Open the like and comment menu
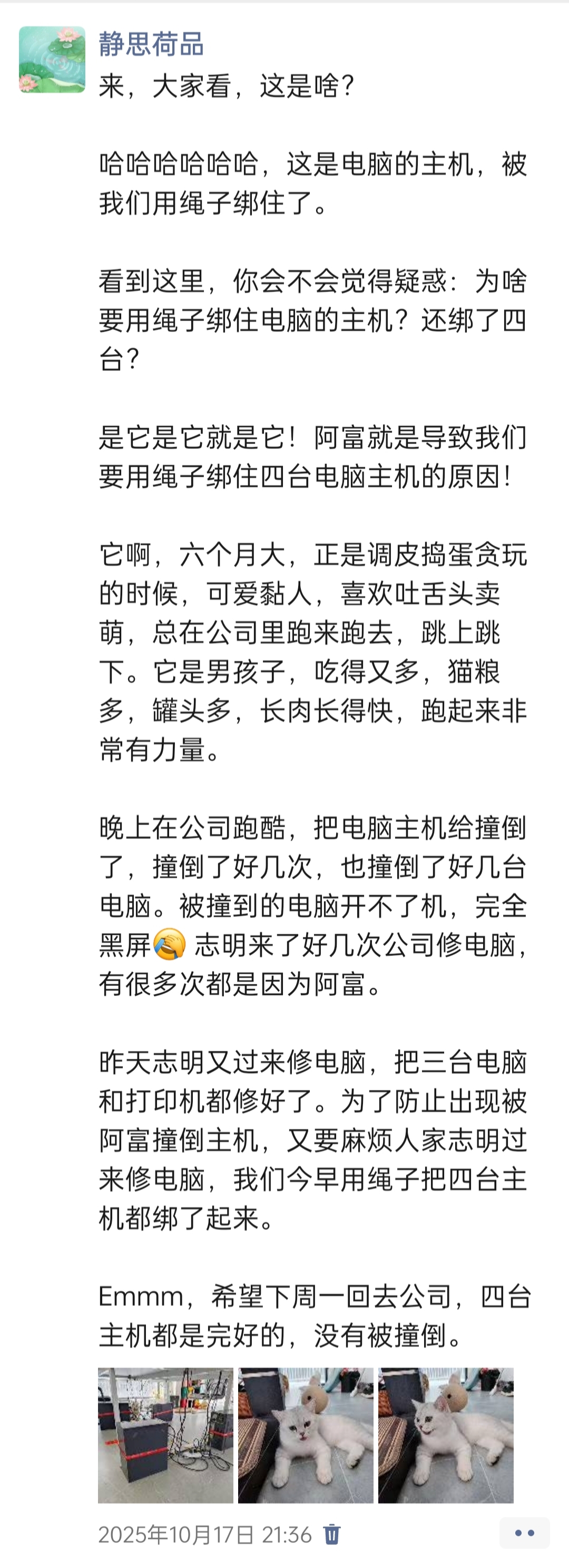This screenshot has width=569, height=1568. [524, 1533]
